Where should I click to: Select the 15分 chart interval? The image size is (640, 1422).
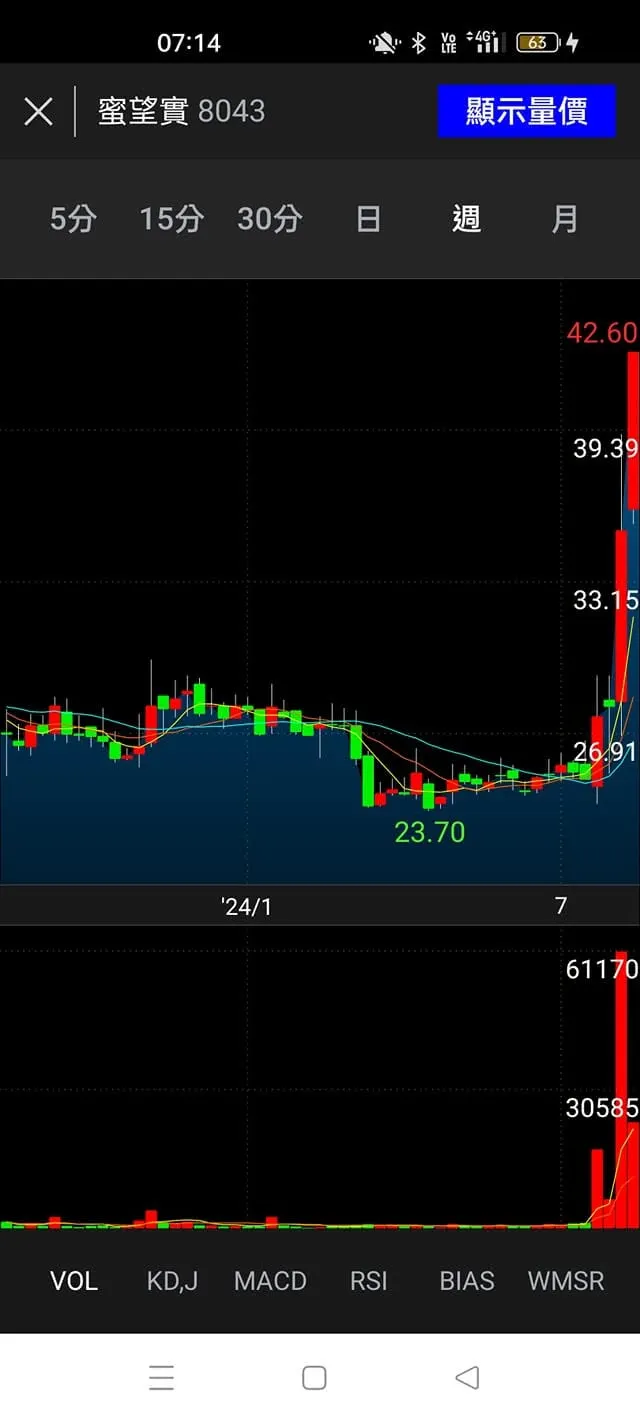171,219
